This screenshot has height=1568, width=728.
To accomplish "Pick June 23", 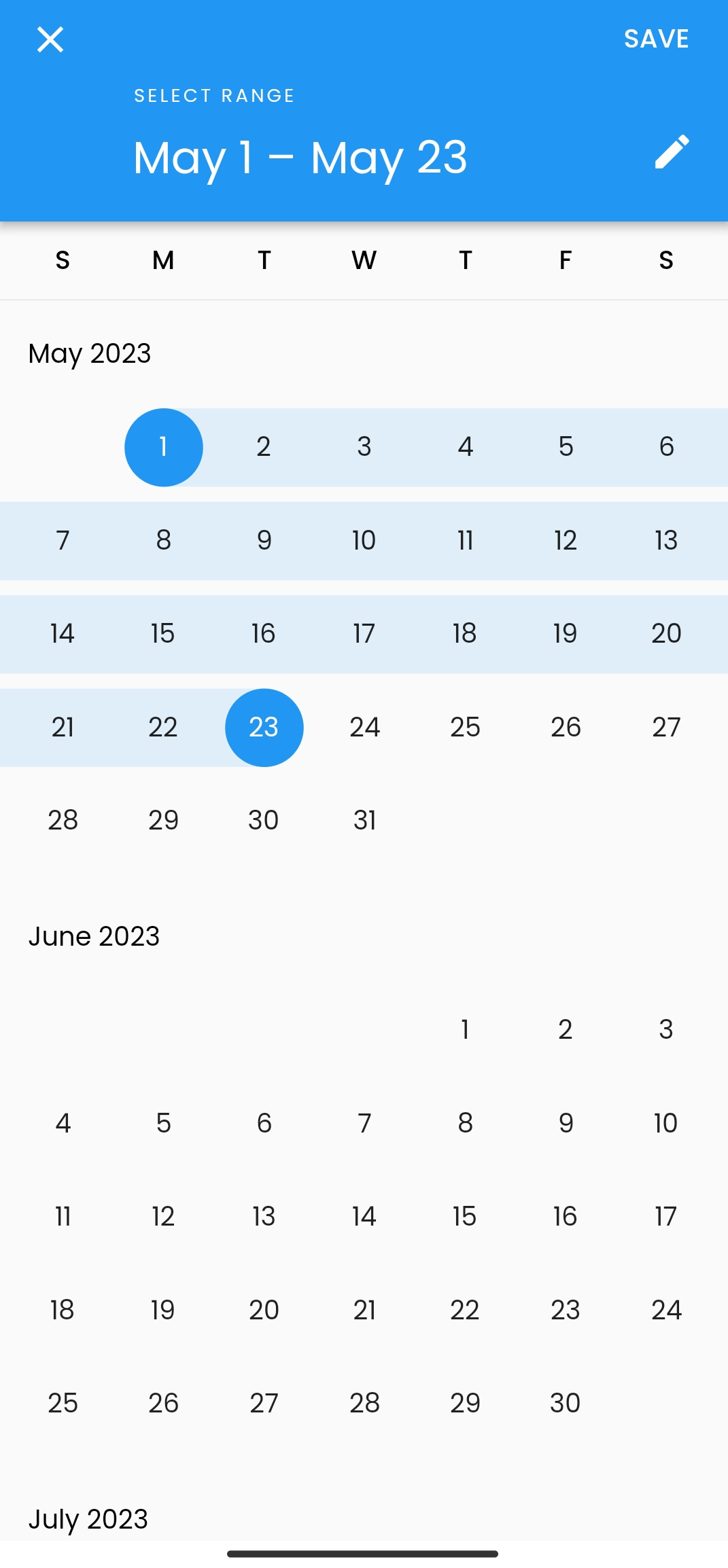I will [566, 1310].
